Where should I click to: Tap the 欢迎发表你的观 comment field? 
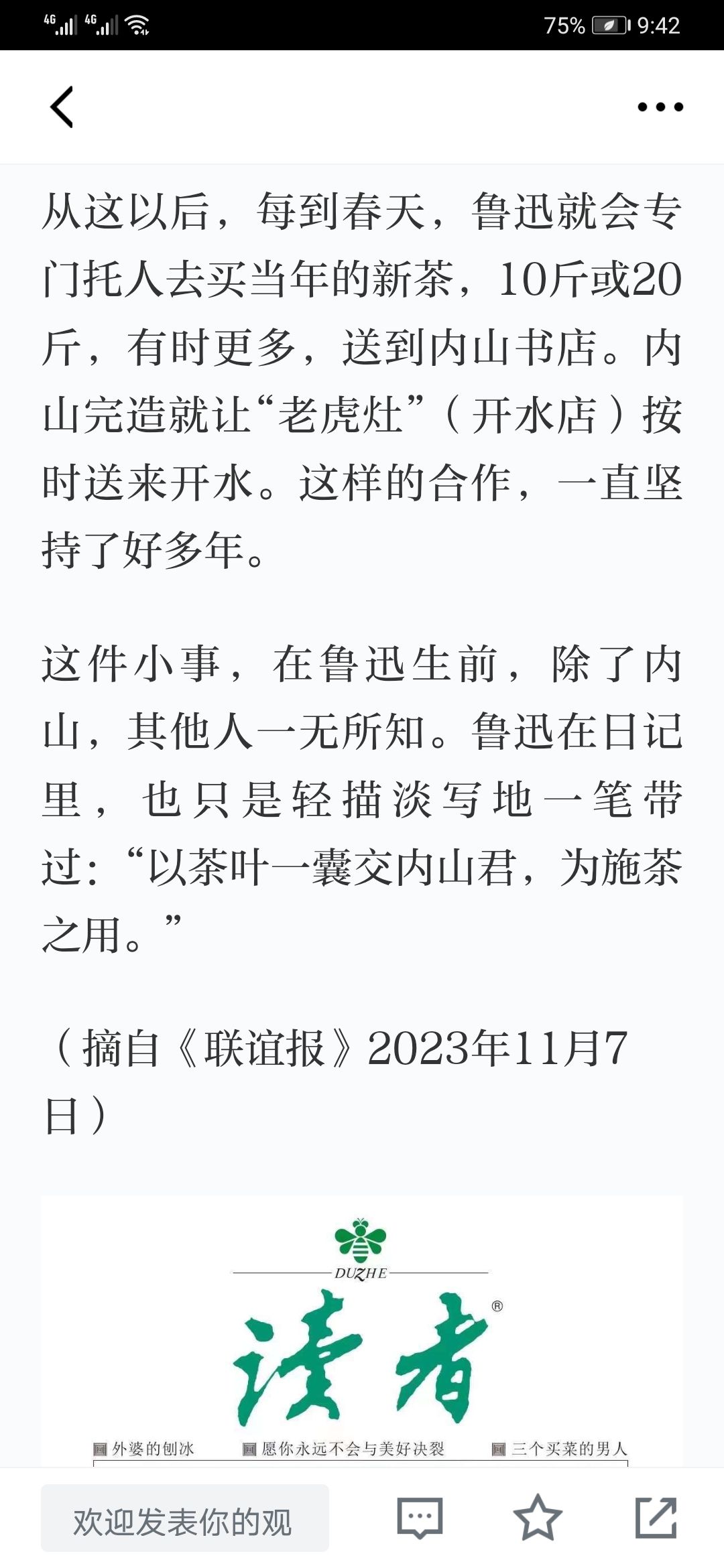(185, 1518)
